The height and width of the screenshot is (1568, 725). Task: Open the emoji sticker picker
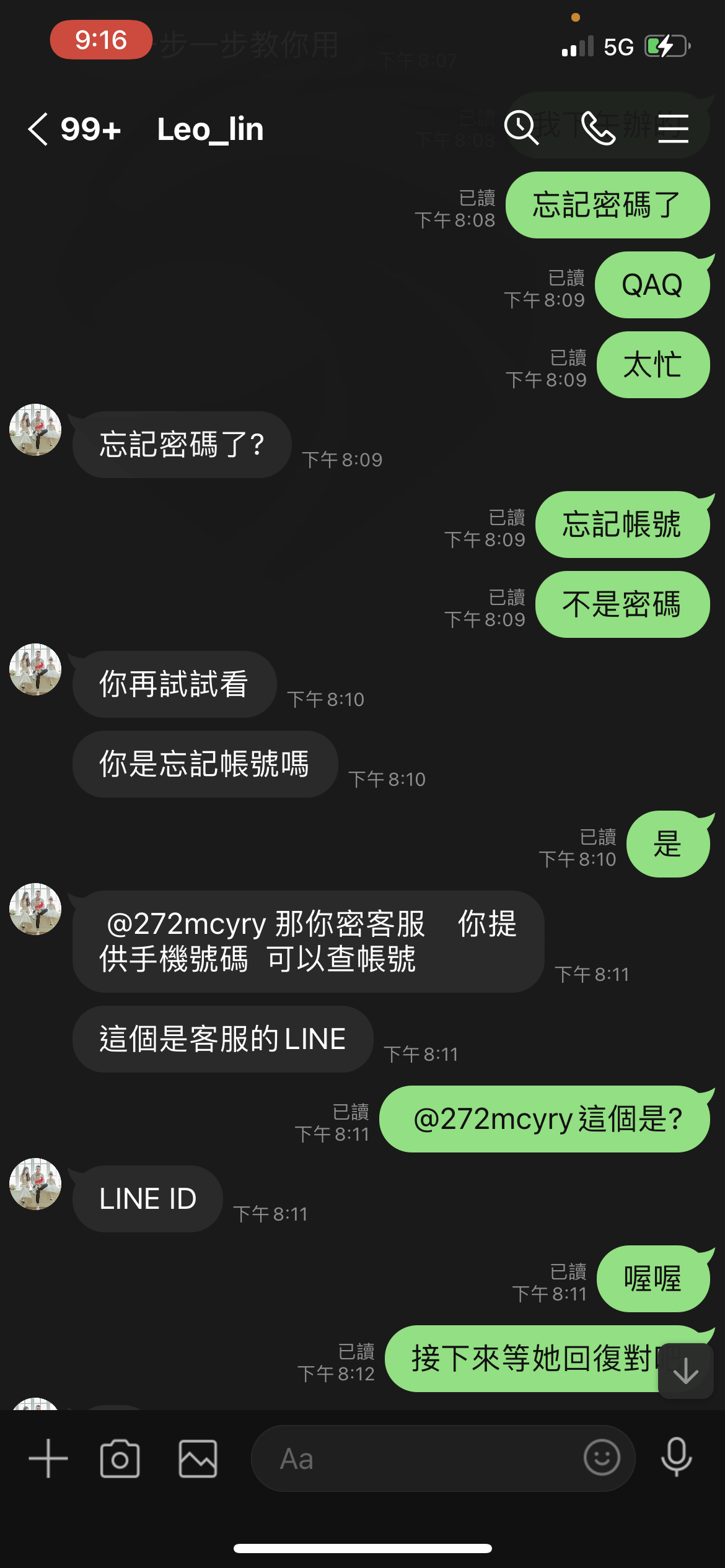click(x=602, y=1457)
